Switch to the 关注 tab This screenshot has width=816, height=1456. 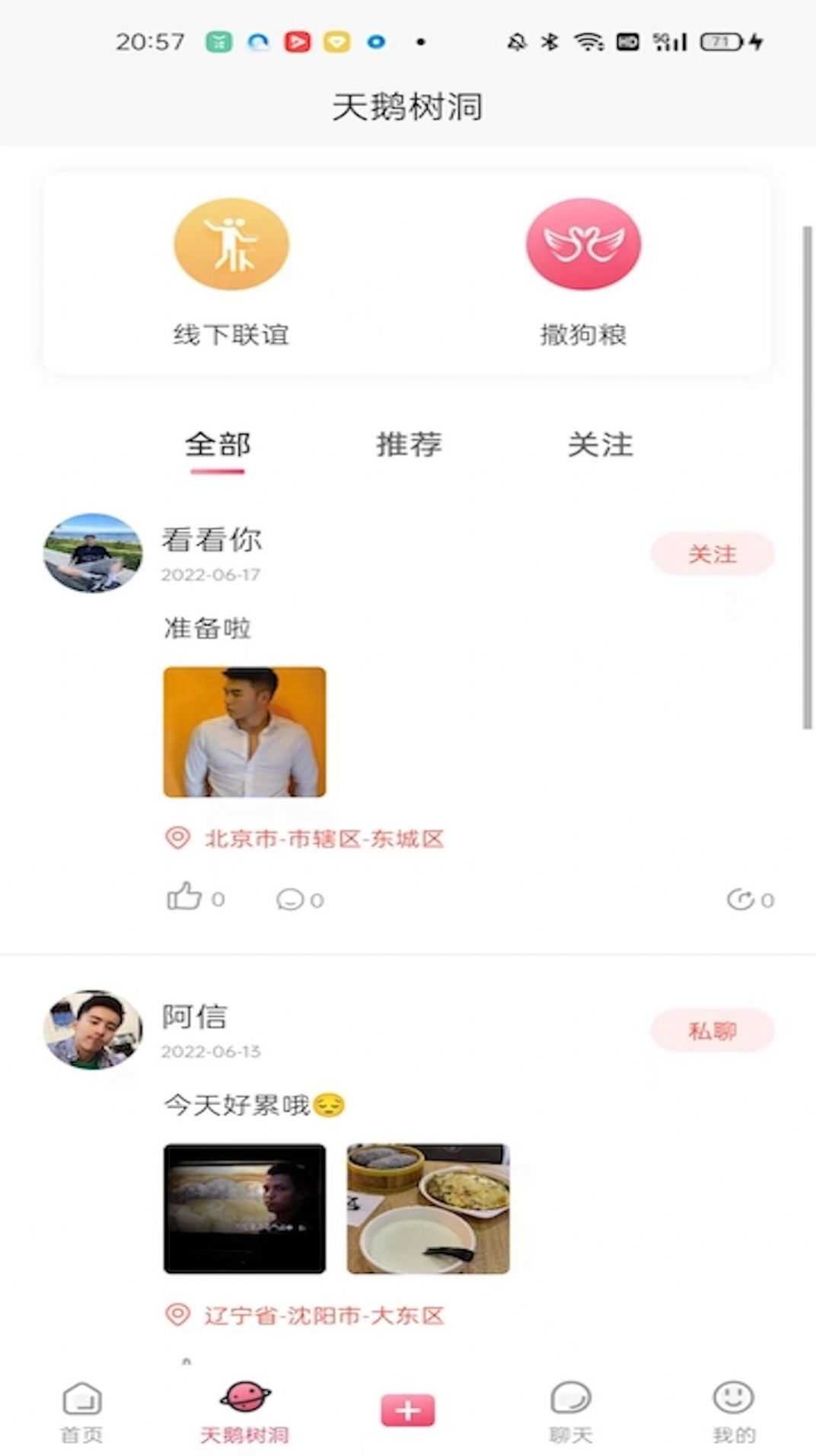pyautogui.click(x=598, y=446)
